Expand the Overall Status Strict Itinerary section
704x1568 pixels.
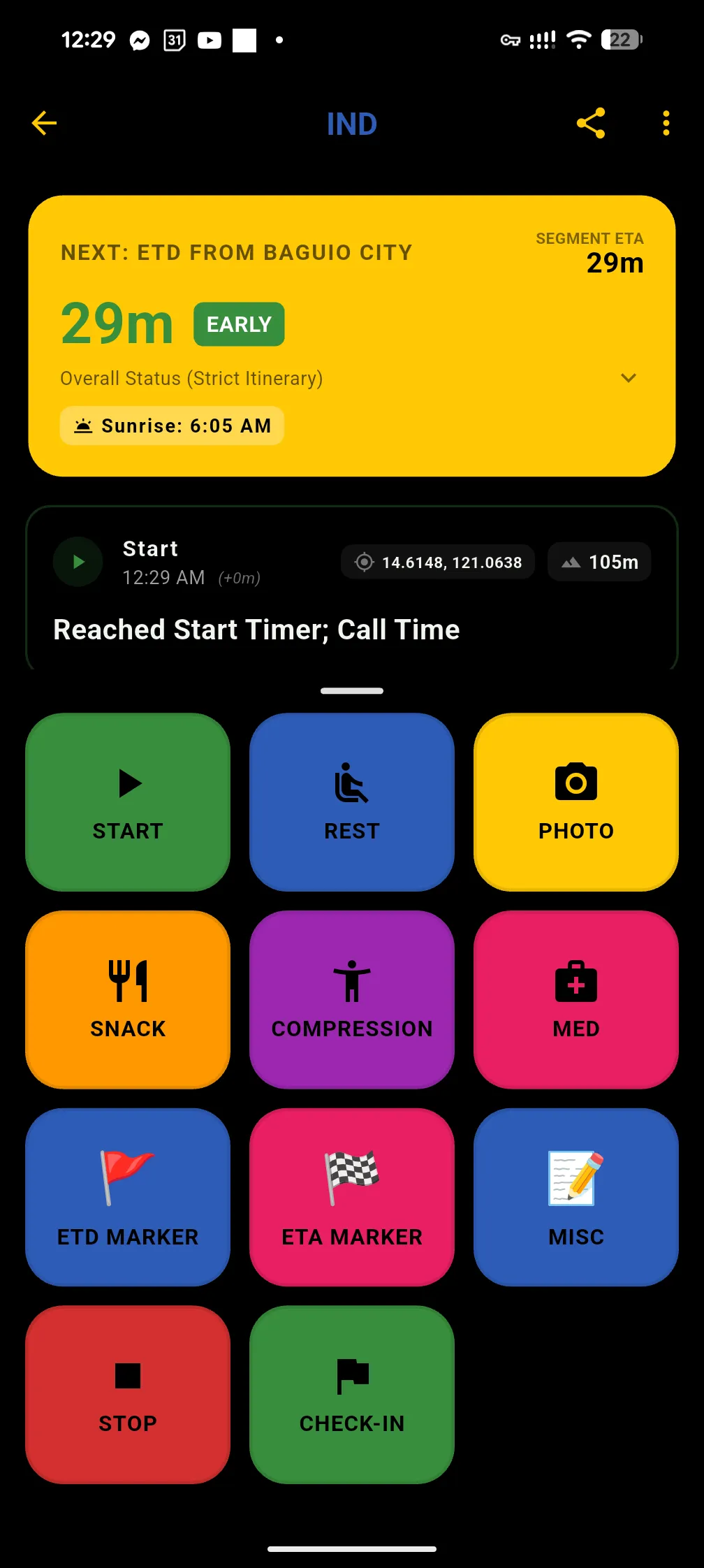tap(628, 378)
